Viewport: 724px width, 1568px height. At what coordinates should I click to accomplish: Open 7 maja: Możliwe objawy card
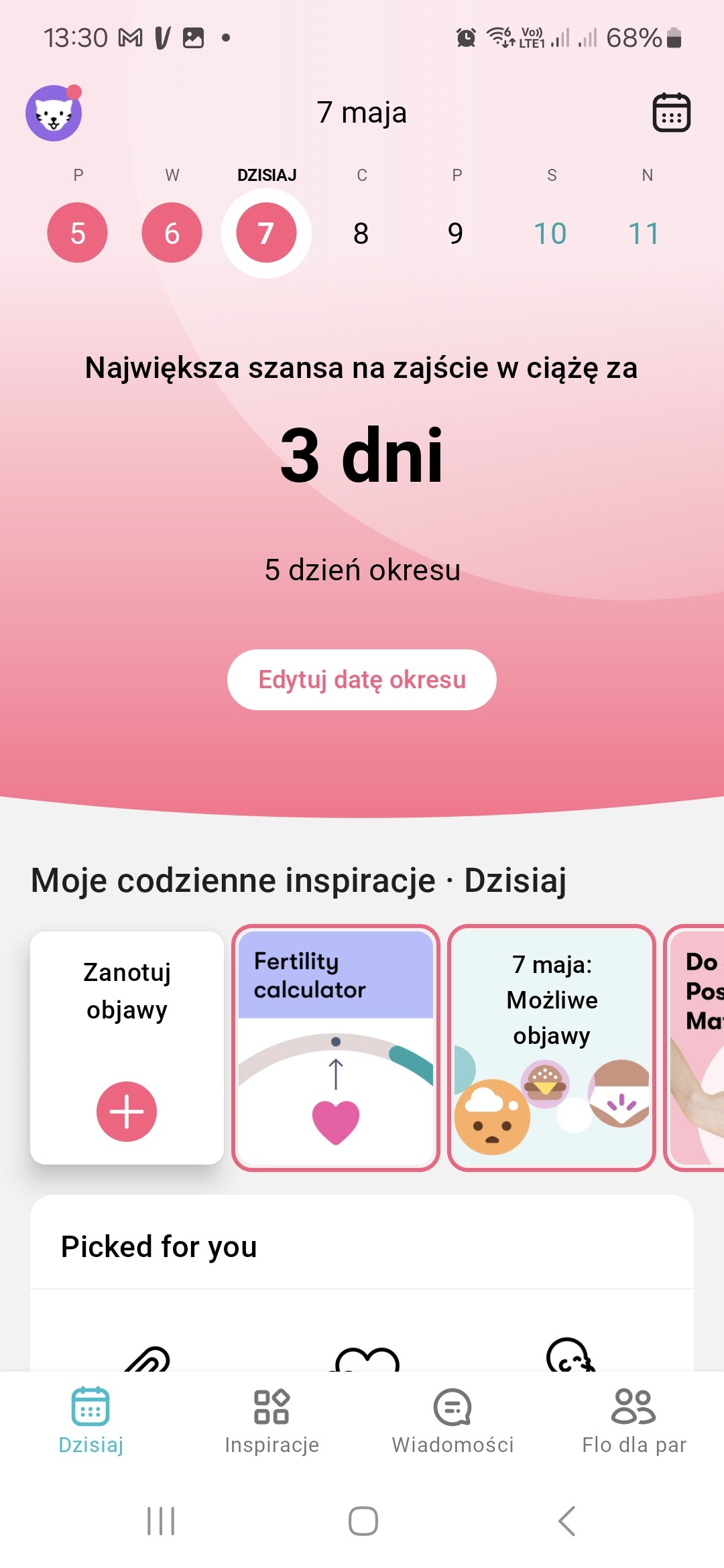tap(551, 1048)
